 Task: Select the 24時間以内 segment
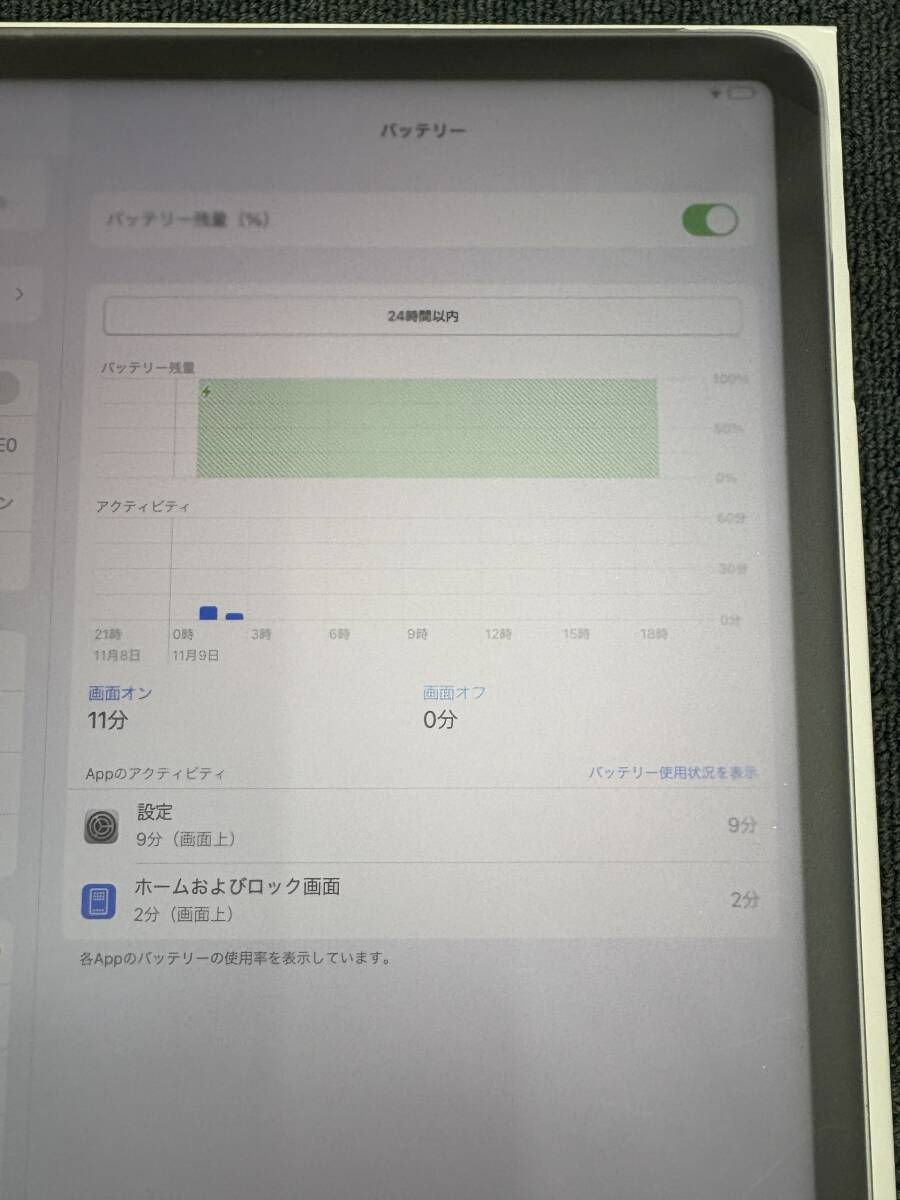click(422, 316)
